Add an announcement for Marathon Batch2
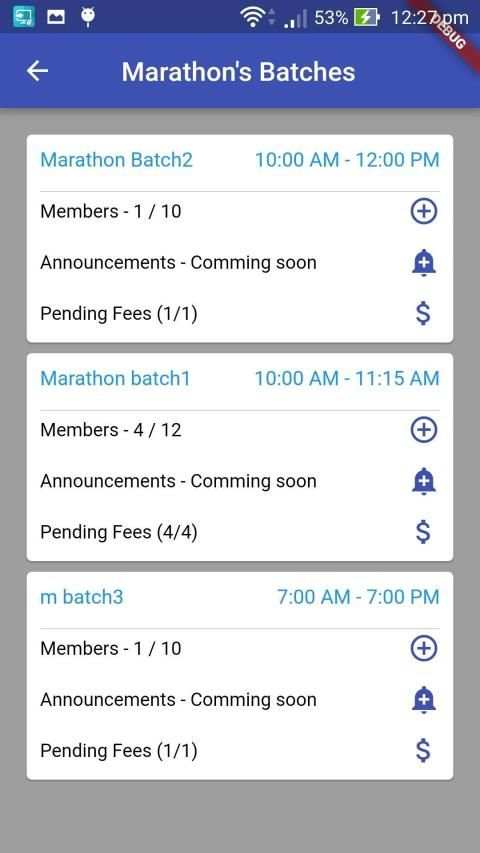 [423, 263]
